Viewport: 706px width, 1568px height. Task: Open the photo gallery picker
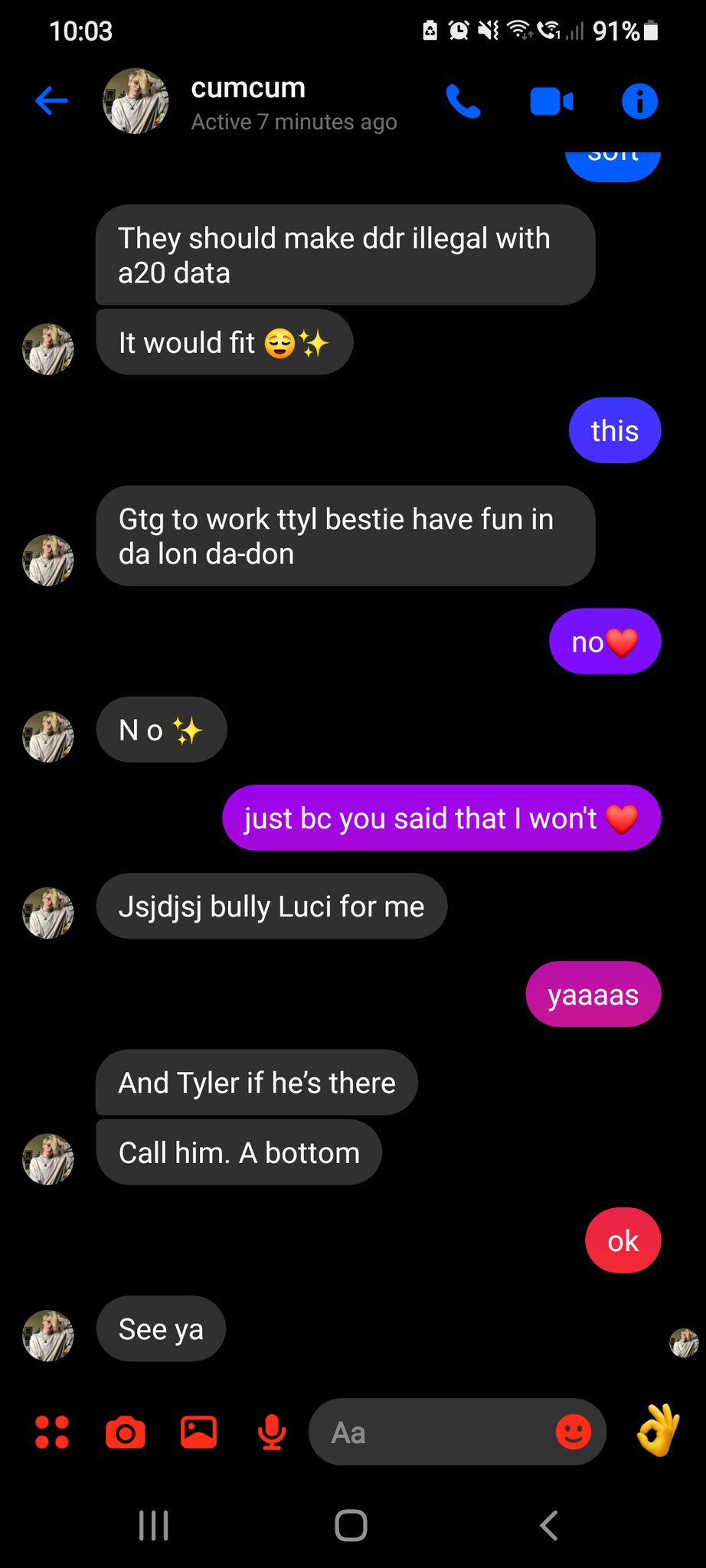point(198,1432)
